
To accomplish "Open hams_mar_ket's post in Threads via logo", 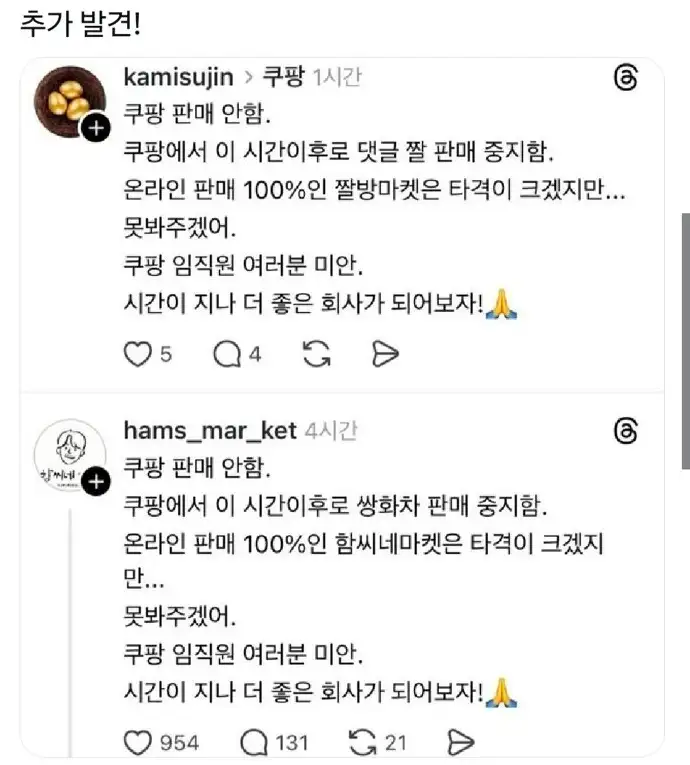I will pos(625,432).
